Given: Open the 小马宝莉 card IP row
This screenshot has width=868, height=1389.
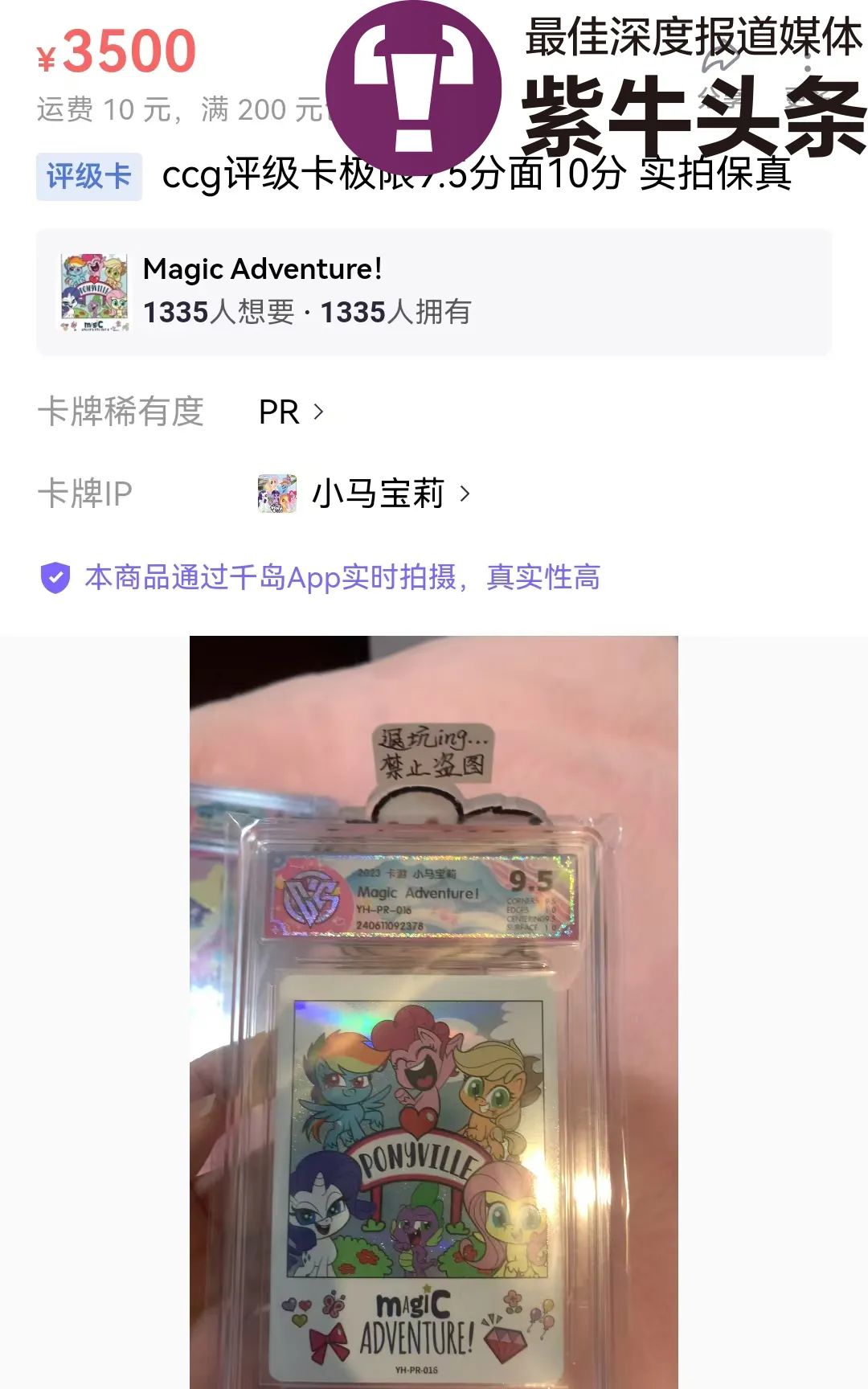Looking at the screenshot, I should pos(376,494).
